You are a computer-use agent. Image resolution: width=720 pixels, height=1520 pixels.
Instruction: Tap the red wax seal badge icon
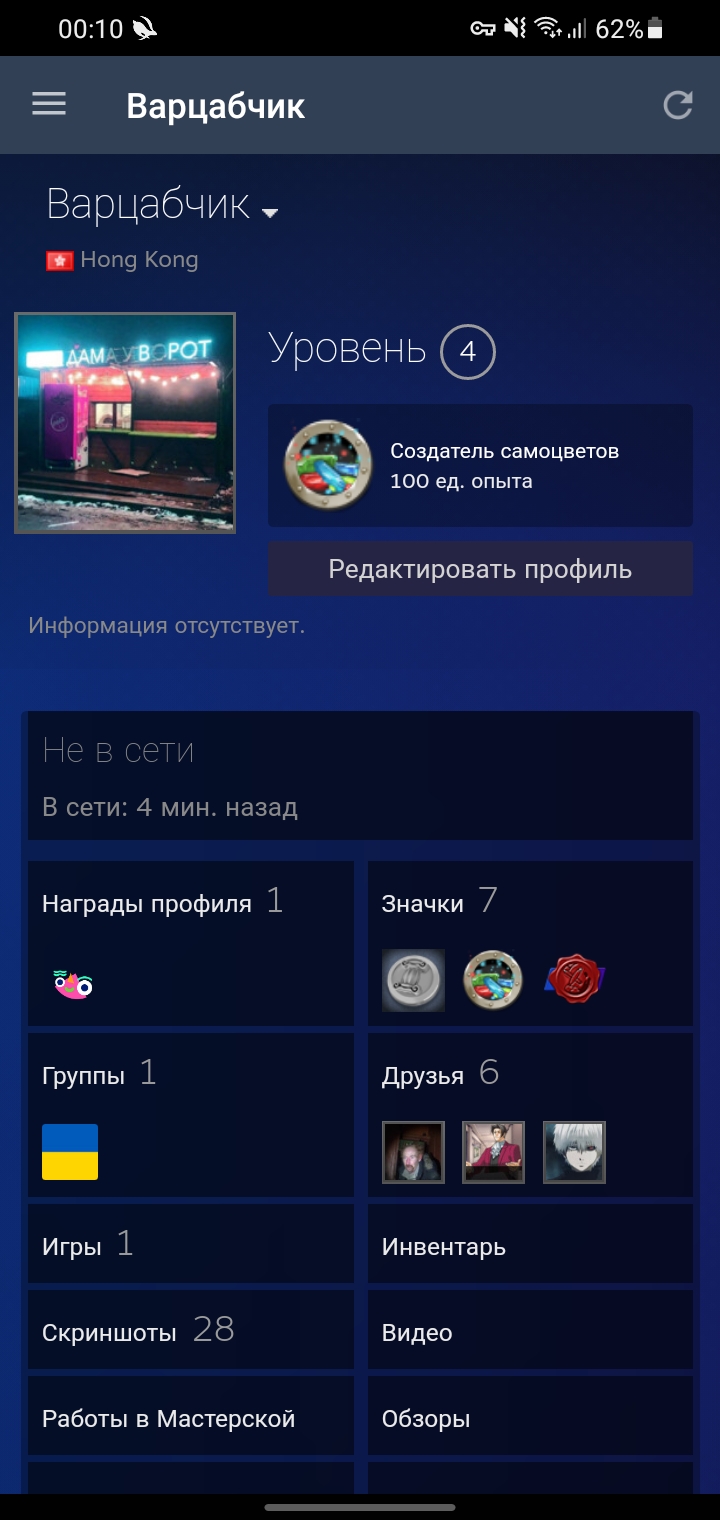coord(574,980)
